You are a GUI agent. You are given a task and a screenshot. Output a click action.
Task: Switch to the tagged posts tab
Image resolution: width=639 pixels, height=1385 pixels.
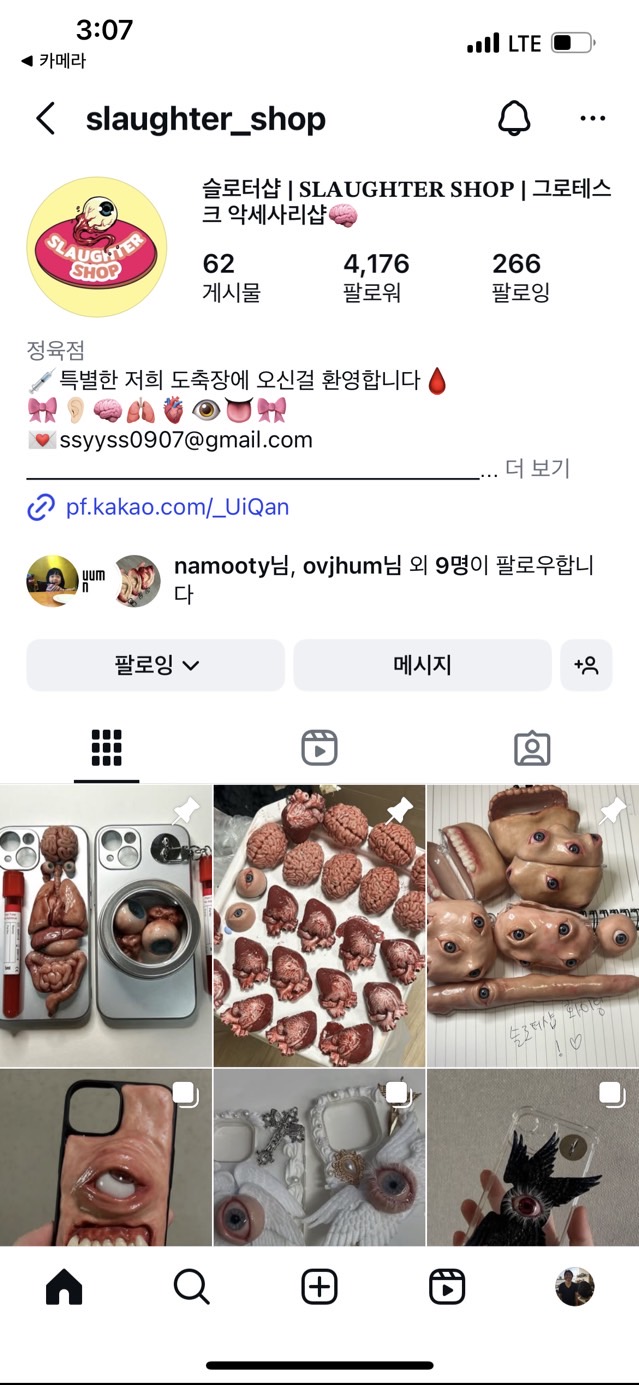[x=531, y=747]
